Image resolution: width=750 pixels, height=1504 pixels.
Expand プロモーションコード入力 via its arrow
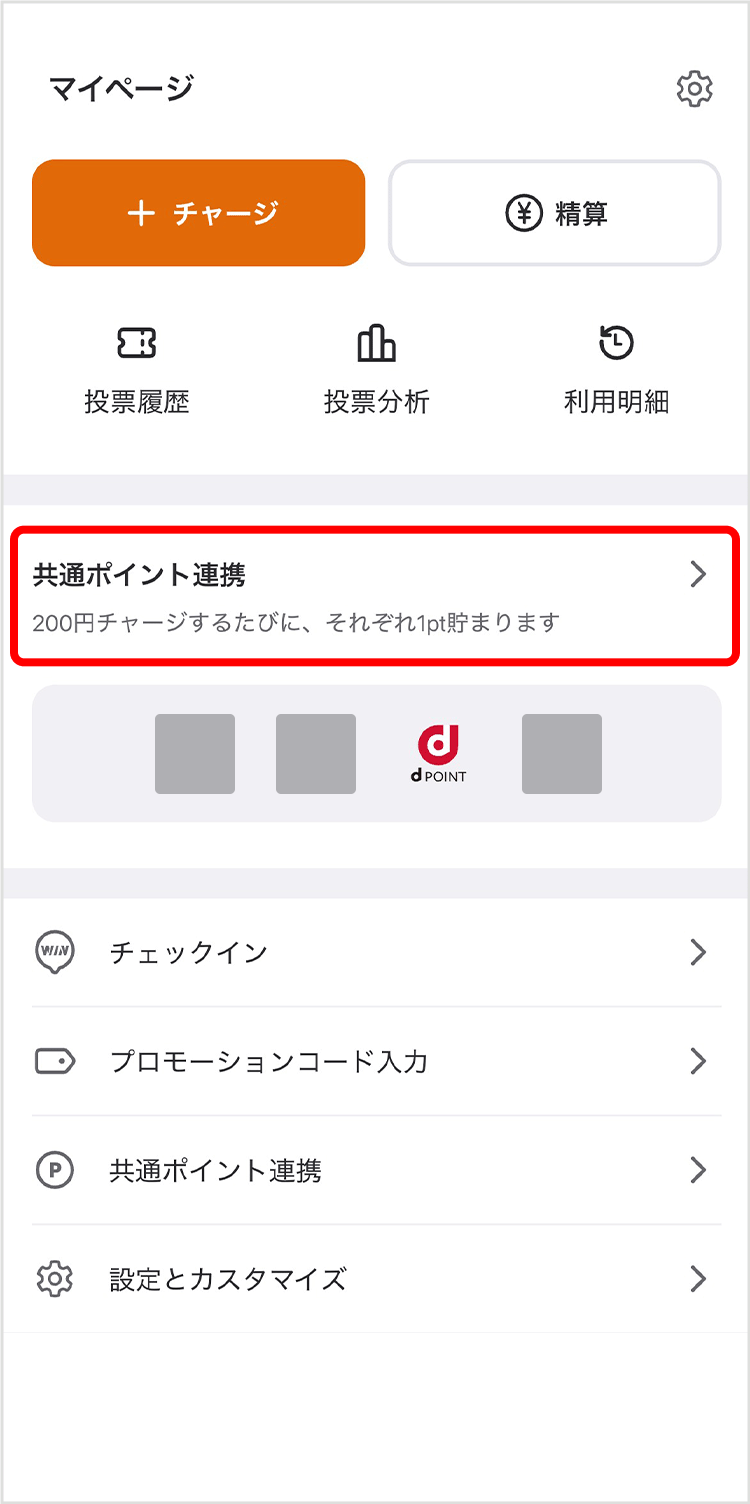(697, 1061)
